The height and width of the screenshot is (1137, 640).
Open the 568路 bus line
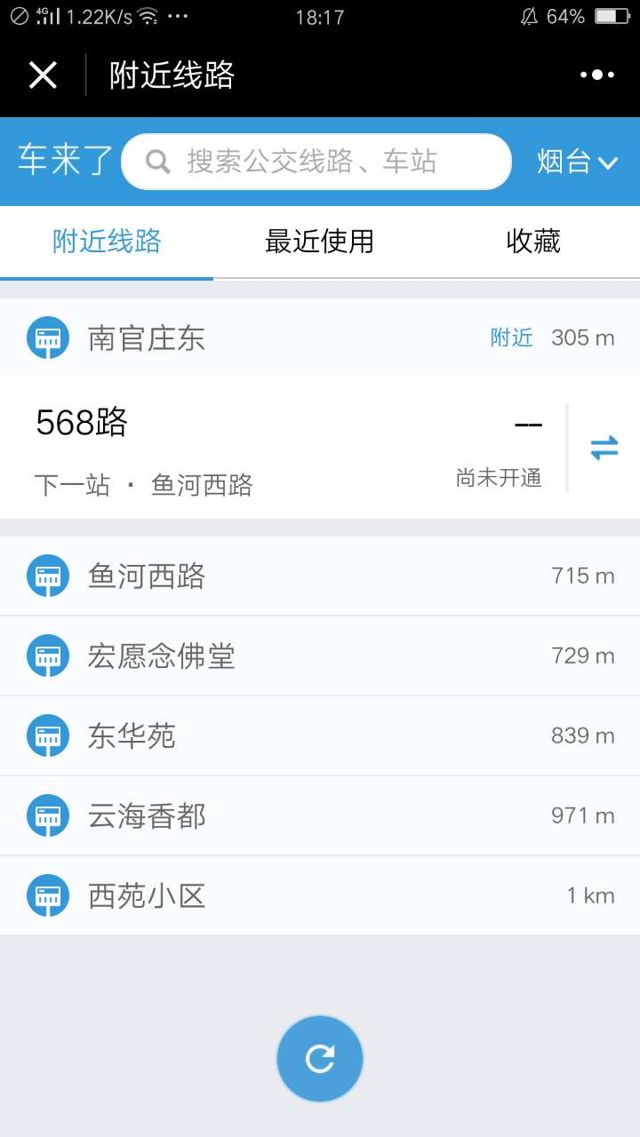(x=280, y=448)
